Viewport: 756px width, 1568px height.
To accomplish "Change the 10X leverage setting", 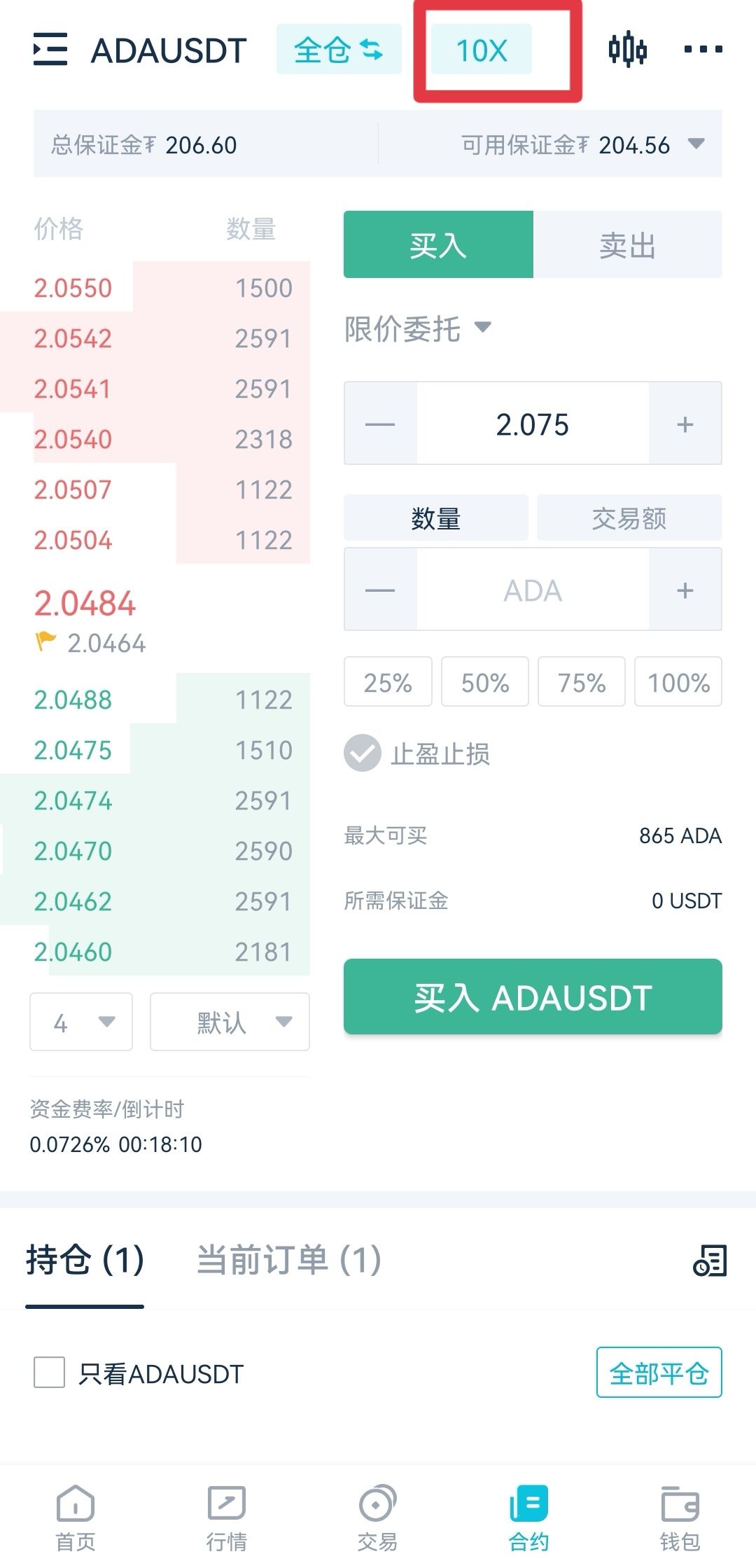I will point(482,50).
